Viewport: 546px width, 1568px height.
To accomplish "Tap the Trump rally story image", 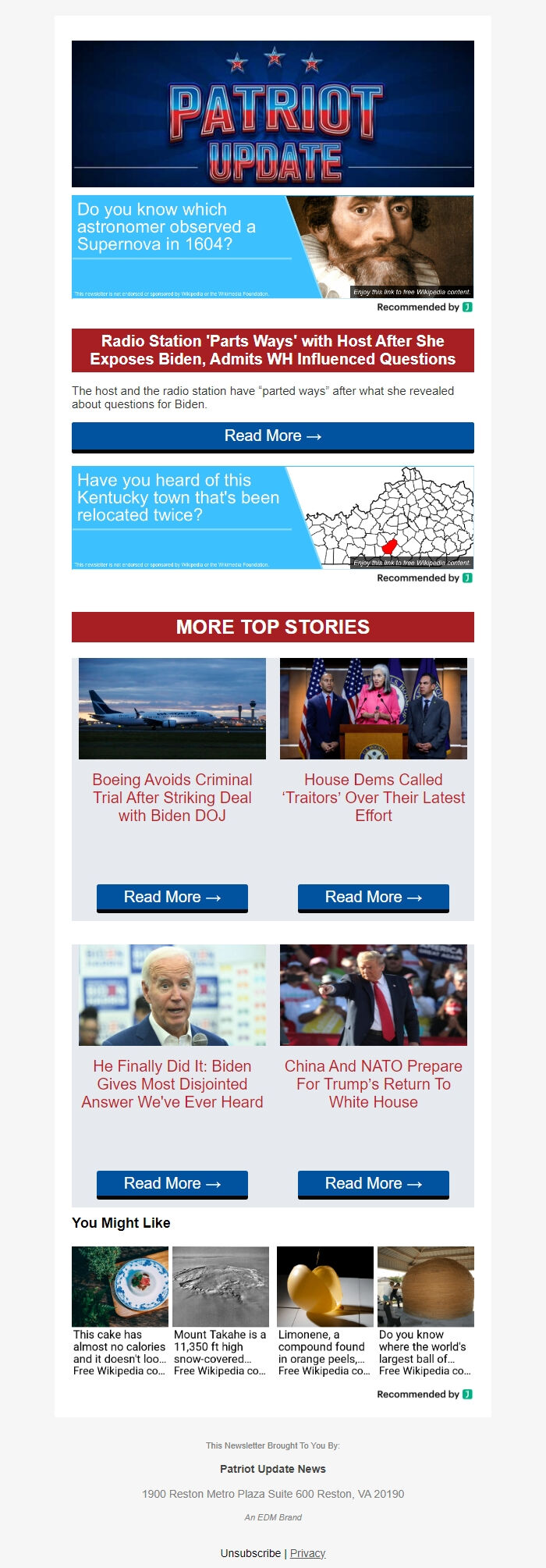I will point(374,995).
